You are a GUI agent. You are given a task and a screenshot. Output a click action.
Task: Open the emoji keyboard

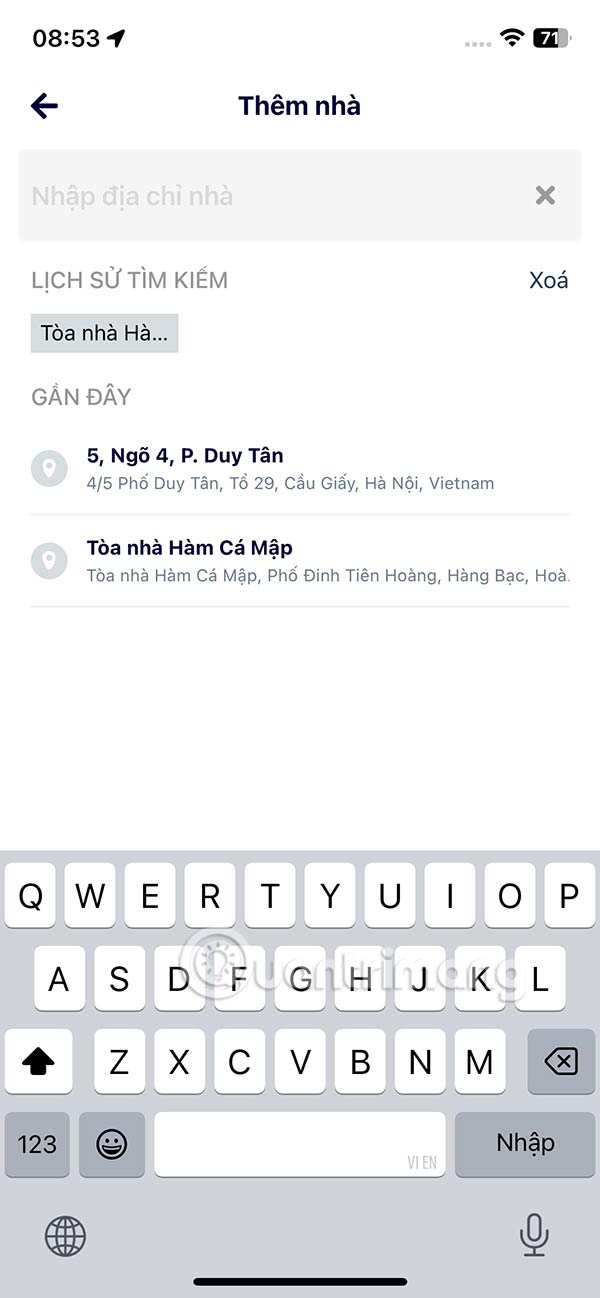[112, 1144]
